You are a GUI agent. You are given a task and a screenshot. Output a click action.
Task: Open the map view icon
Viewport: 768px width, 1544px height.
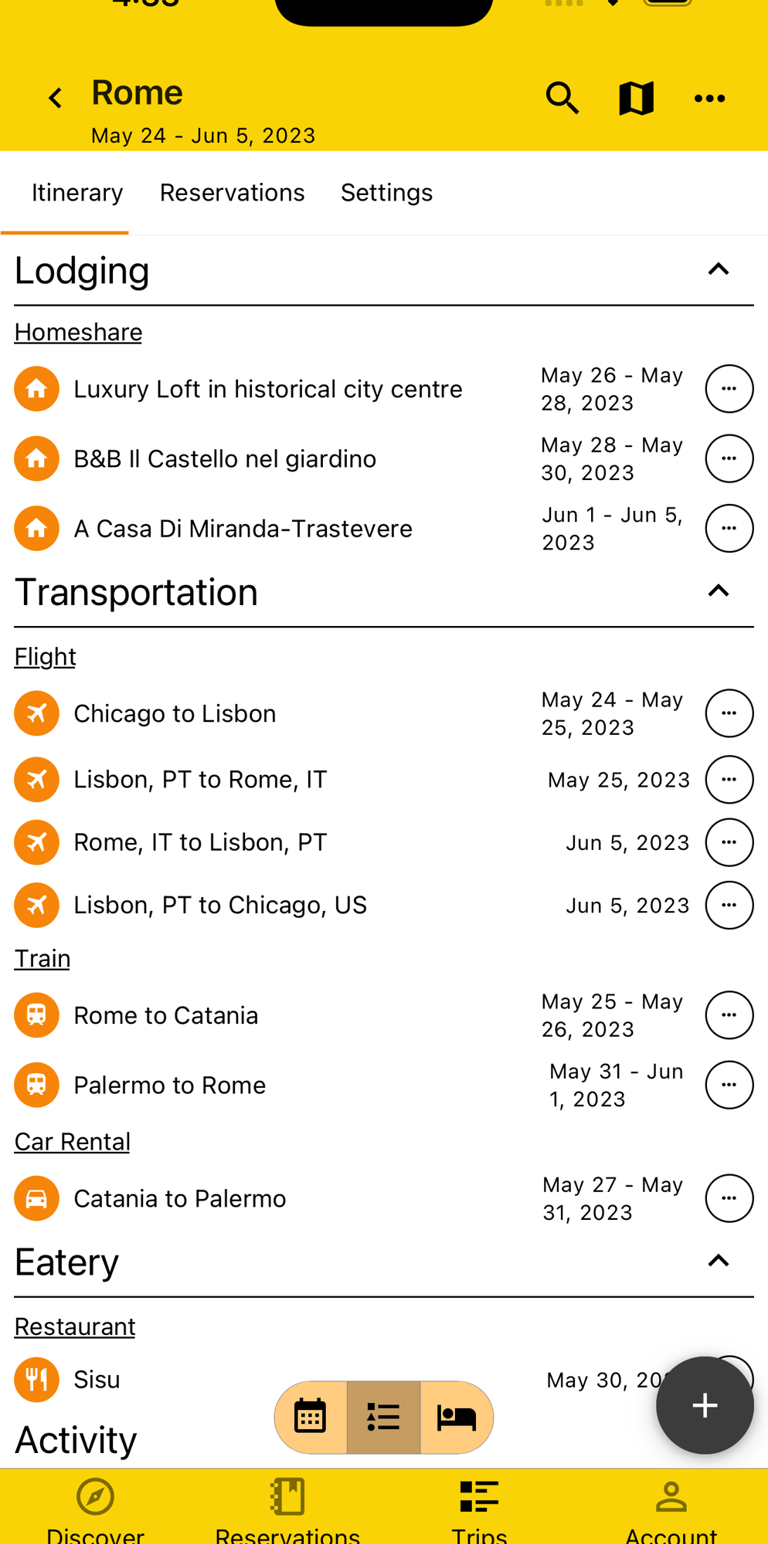pos(636,98)
